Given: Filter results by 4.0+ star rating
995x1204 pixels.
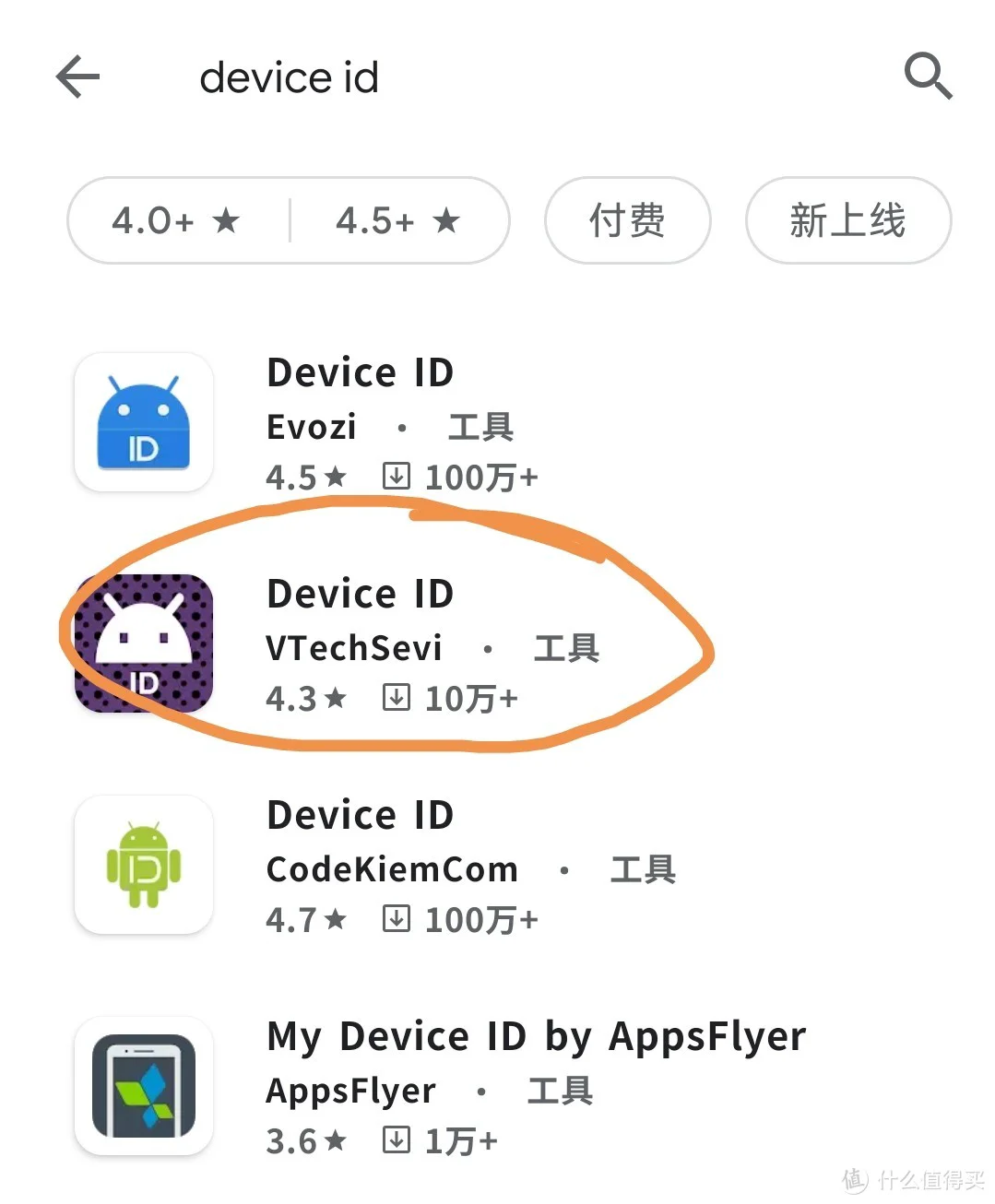Looking at the screenshot, I should pyautogui.click(x=177, y=221).
